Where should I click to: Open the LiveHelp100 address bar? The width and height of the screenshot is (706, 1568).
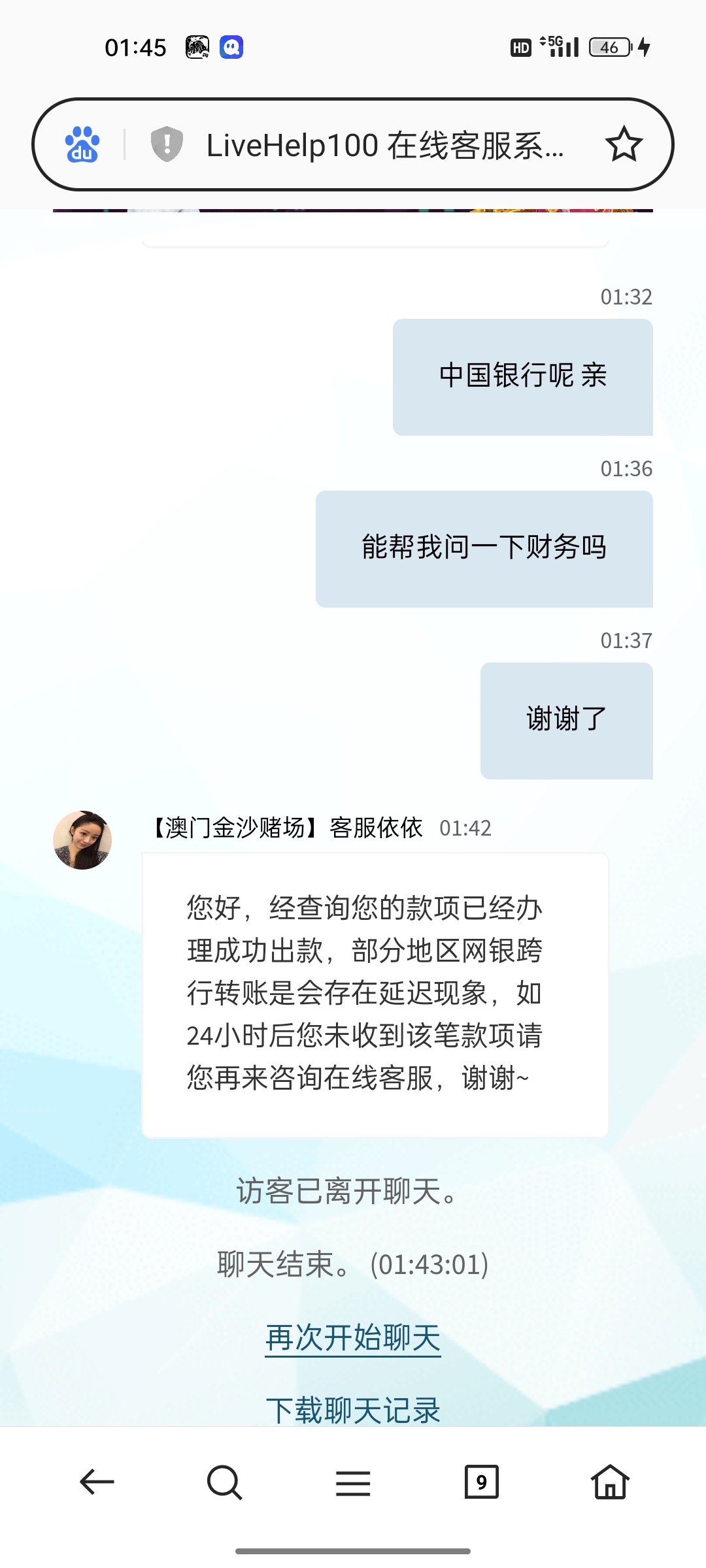384,145
